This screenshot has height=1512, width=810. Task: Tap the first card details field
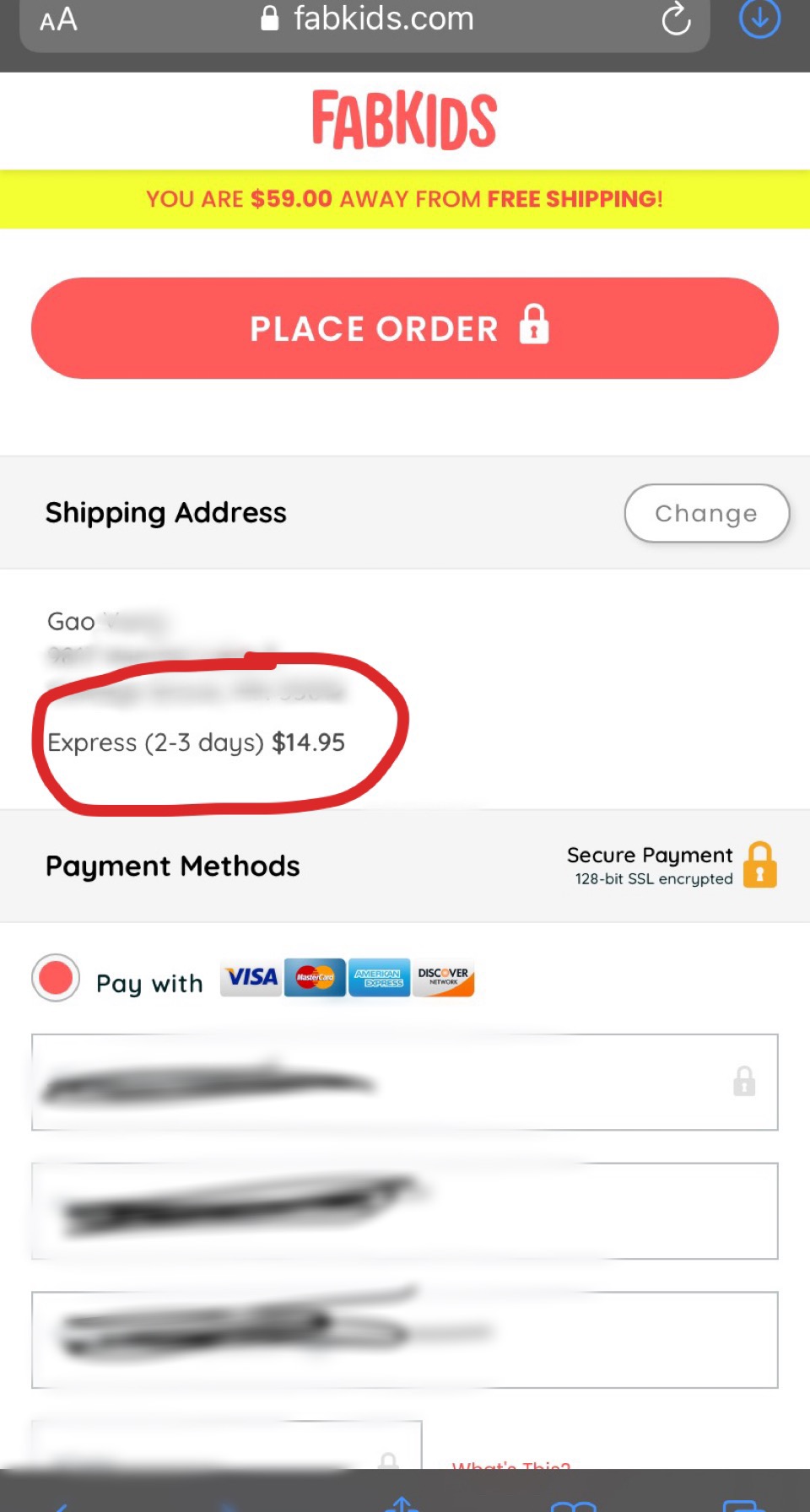coord(404,1082)
